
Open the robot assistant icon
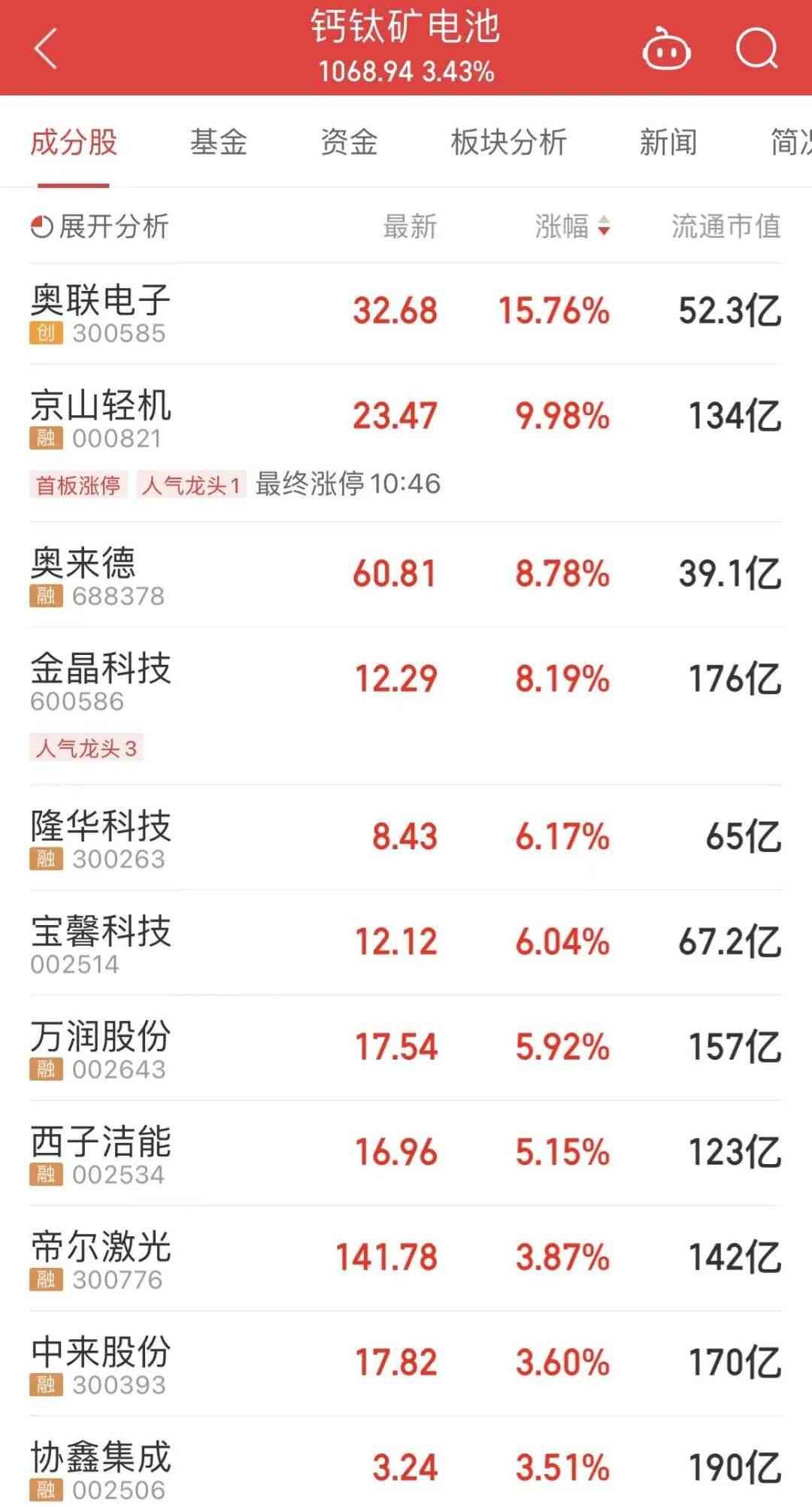[x=666, y=50]
